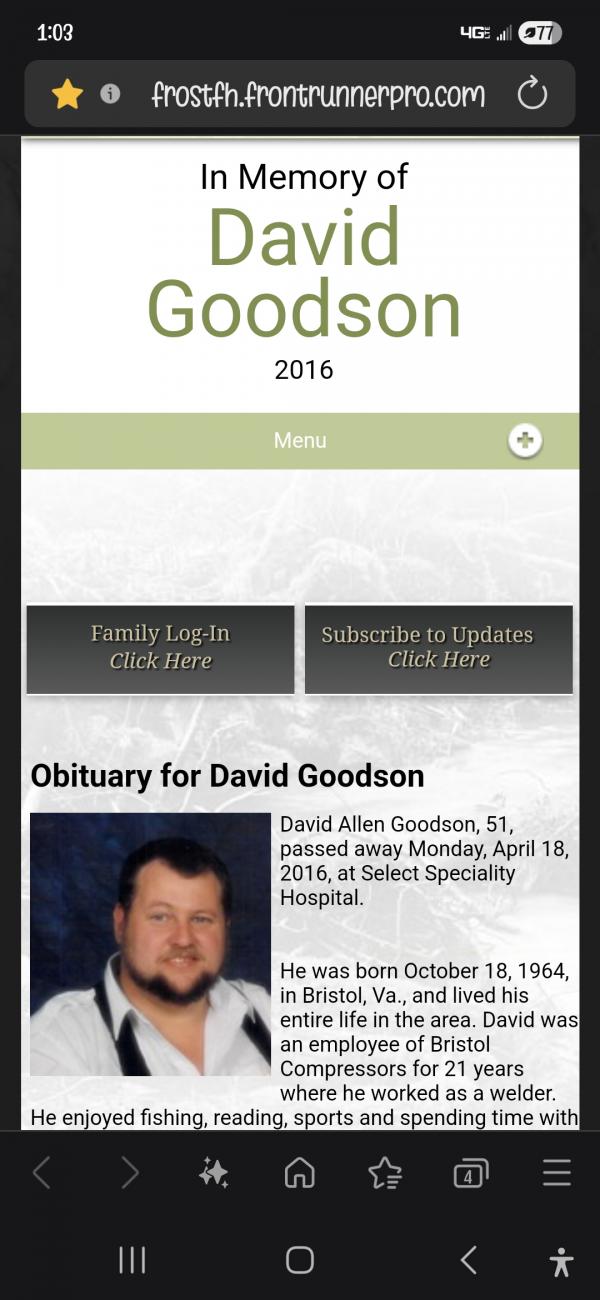This screenshot has height=1300, width=600.
Task: Tap Subscribe to Updates Click Here
Action: pyautogui.click(x=438, y=648)
